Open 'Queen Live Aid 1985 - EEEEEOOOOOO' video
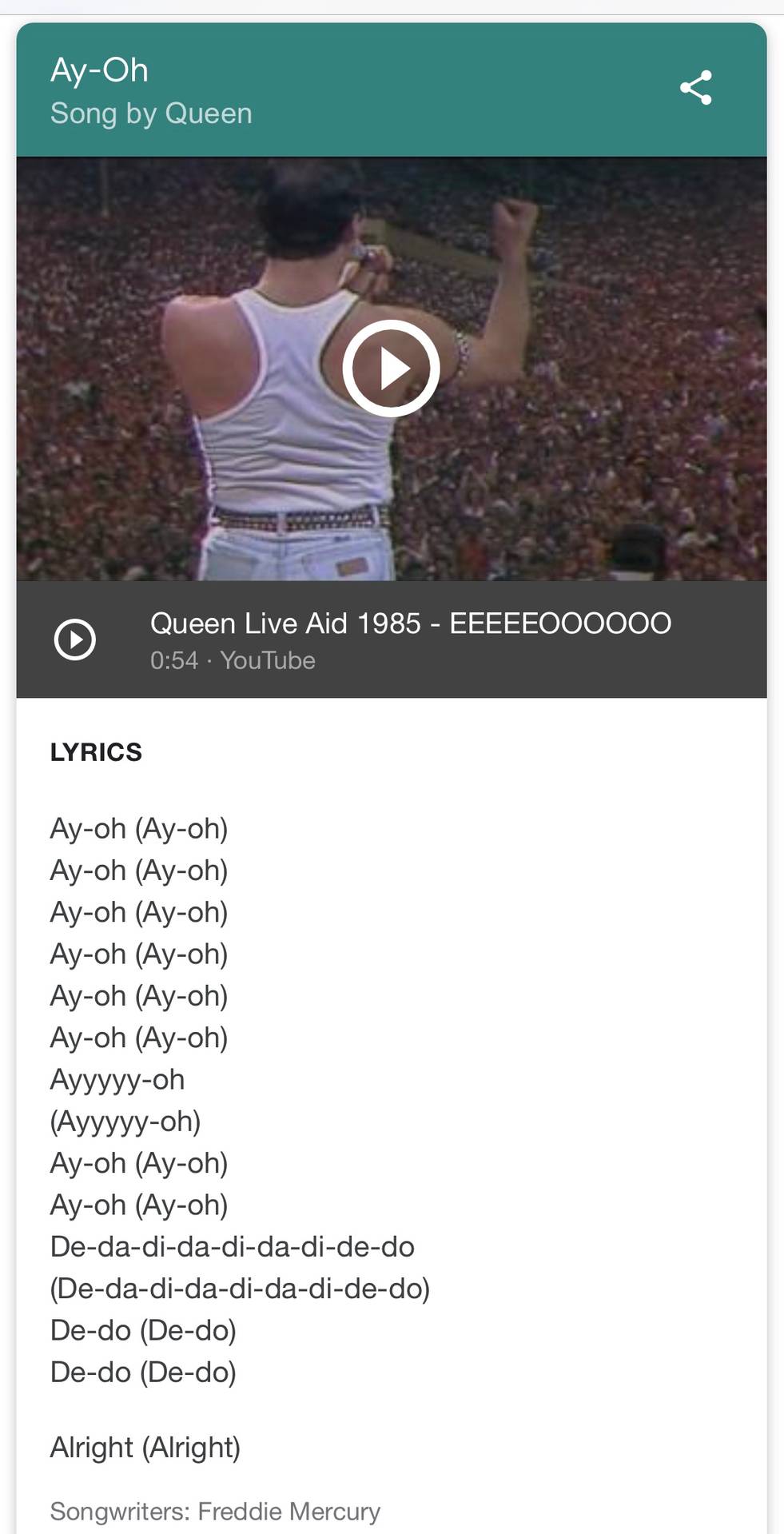 409,623
